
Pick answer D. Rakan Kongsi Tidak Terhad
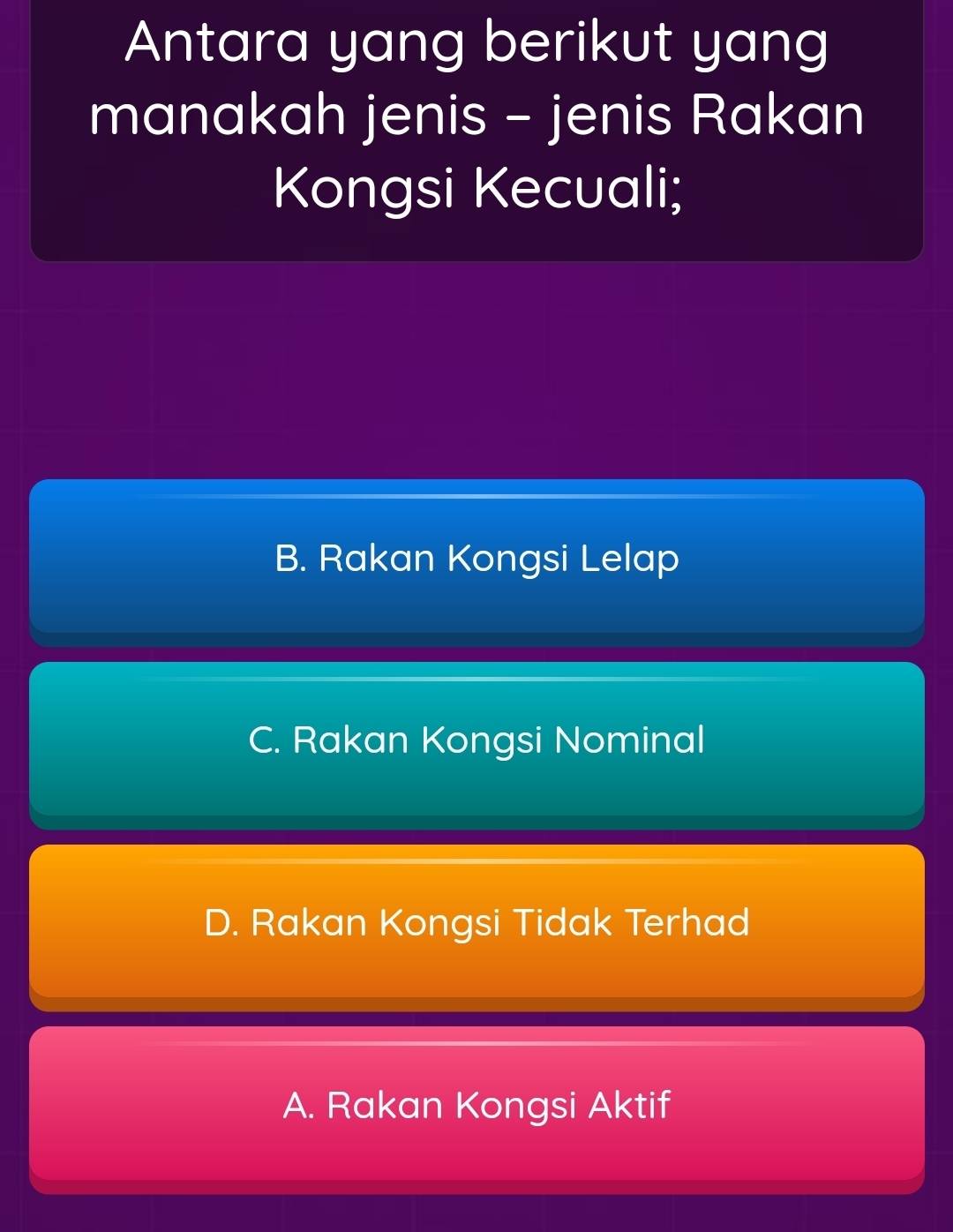[476, 923]
